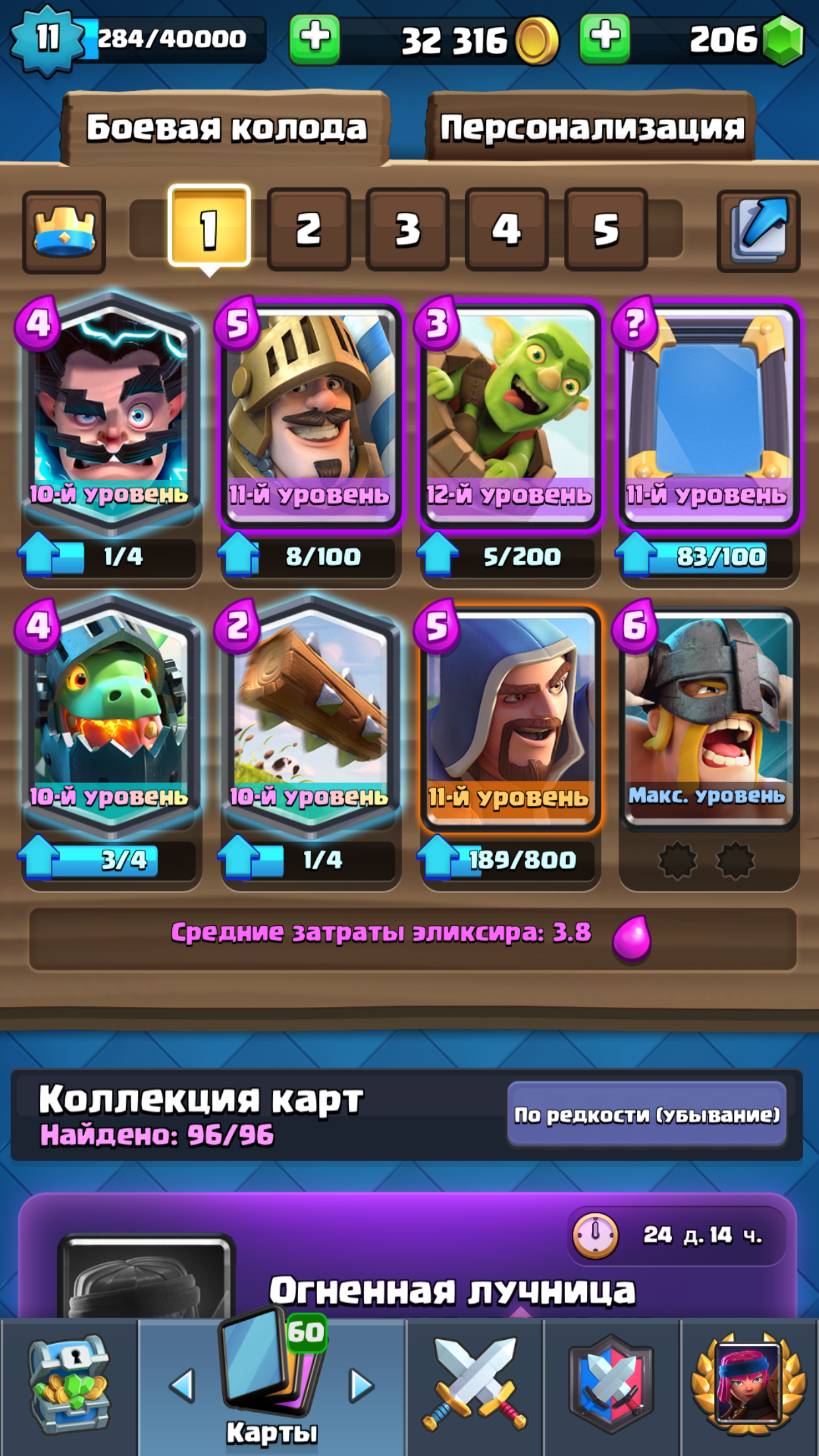Open the shop chest tab
819x1456 pixels.
coord(69,1385)
